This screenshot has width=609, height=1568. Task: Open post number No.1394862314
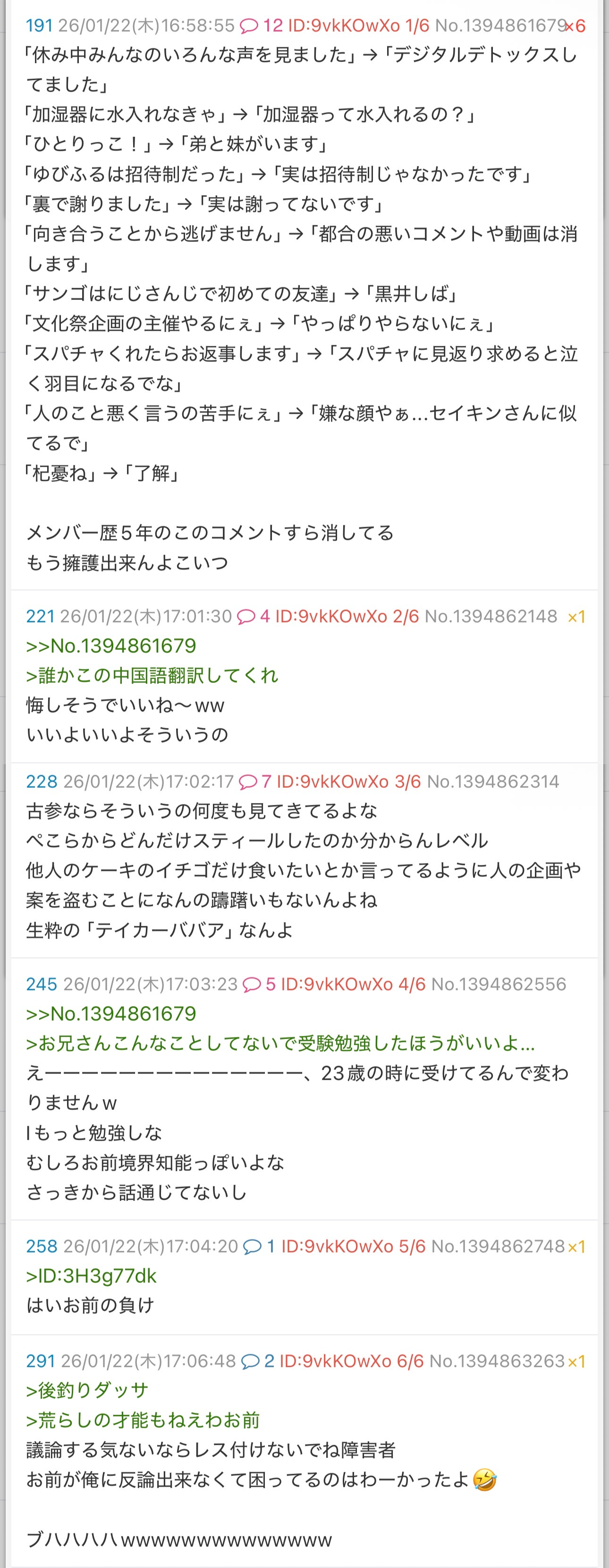493,782
